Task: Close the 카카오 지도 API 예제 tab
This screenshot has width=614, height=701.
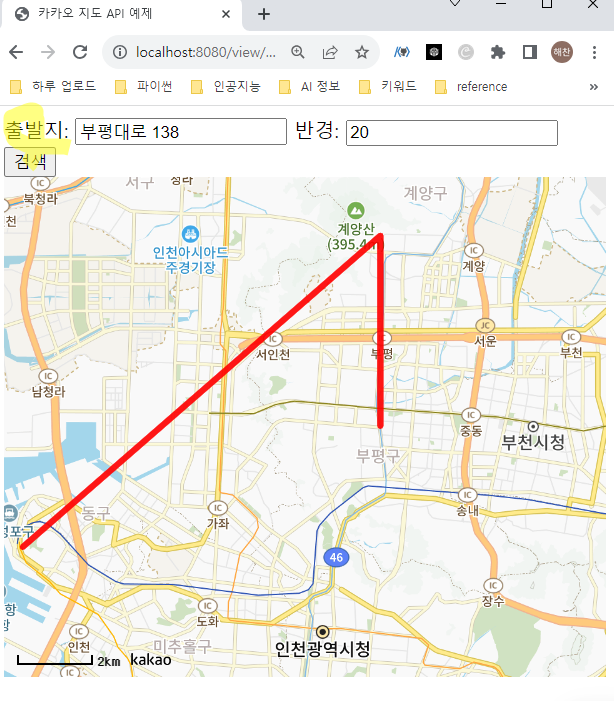Action: pos(226,14)
